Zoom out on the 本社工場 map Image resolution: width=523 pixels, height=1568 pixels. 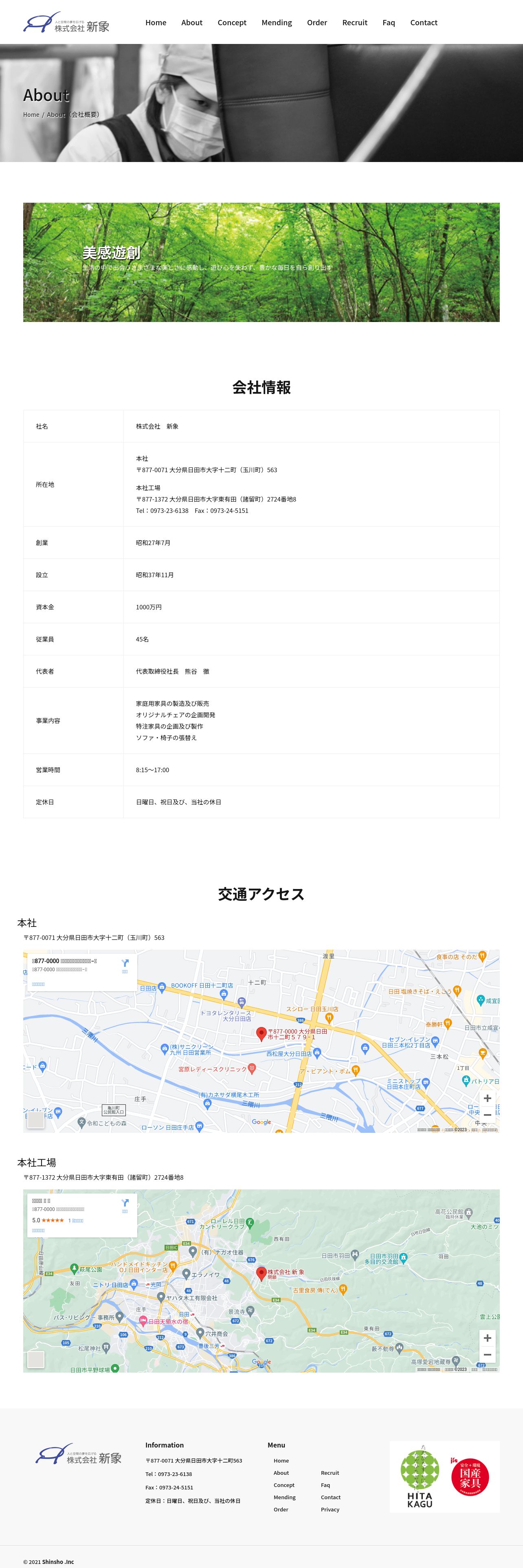(487, 1354)
